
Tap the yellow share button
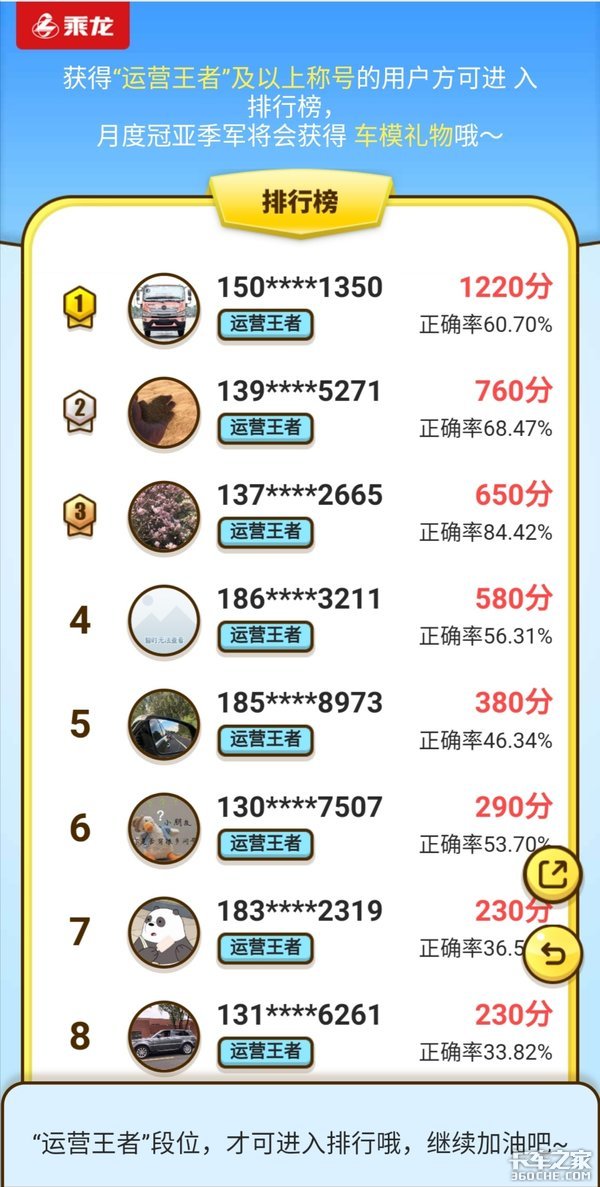[x=553, y=875]
